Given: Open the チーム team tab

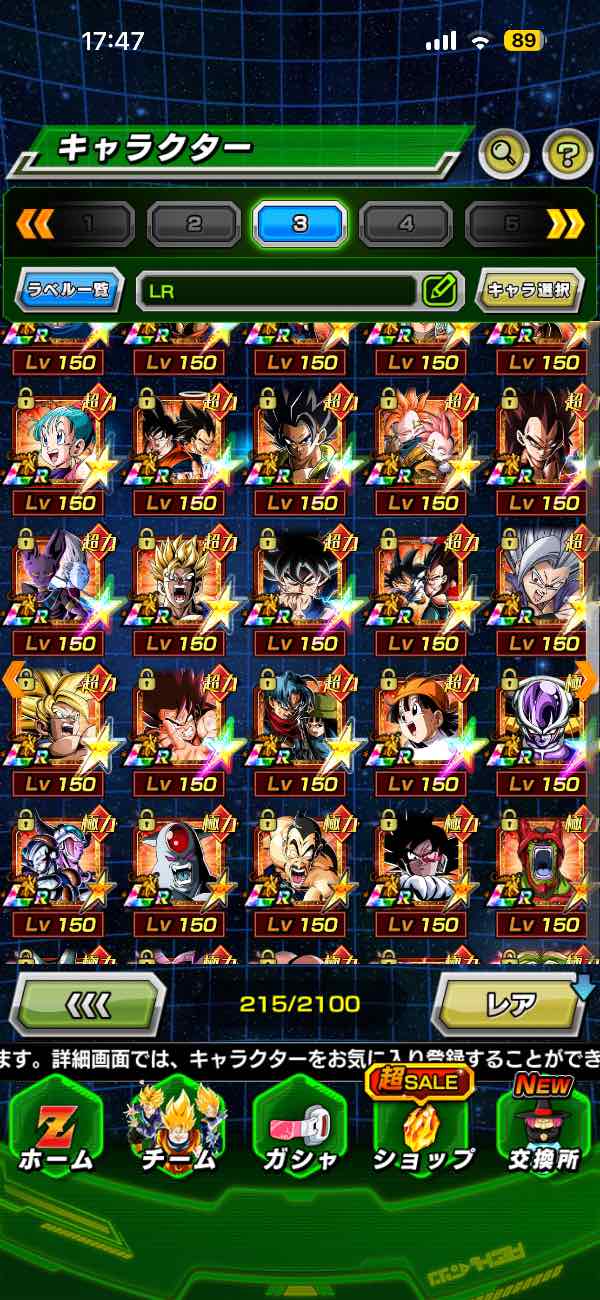Looking at the screenshot, I should [176, 1128].
